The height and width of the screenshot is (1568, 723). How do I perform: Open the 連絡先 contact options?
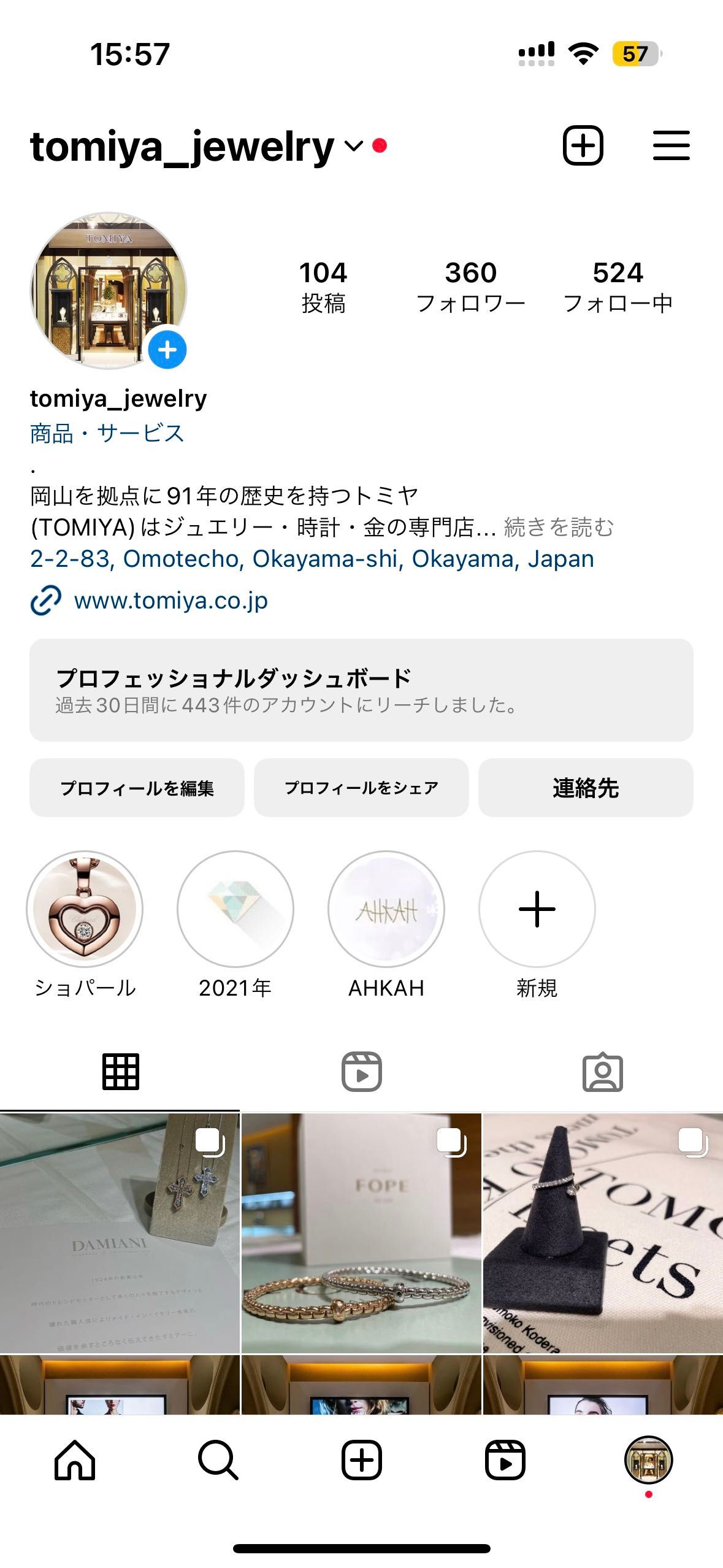coord(586,788)
